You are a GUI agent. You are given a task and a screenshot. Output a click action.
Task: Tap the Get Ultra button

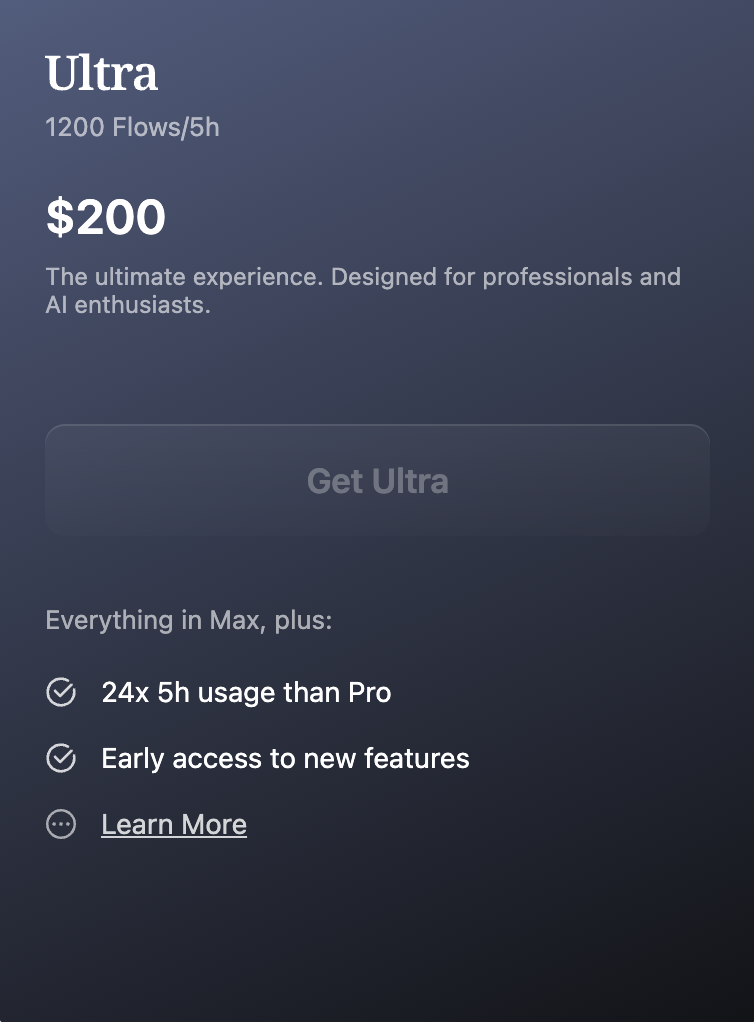point(377,481)
